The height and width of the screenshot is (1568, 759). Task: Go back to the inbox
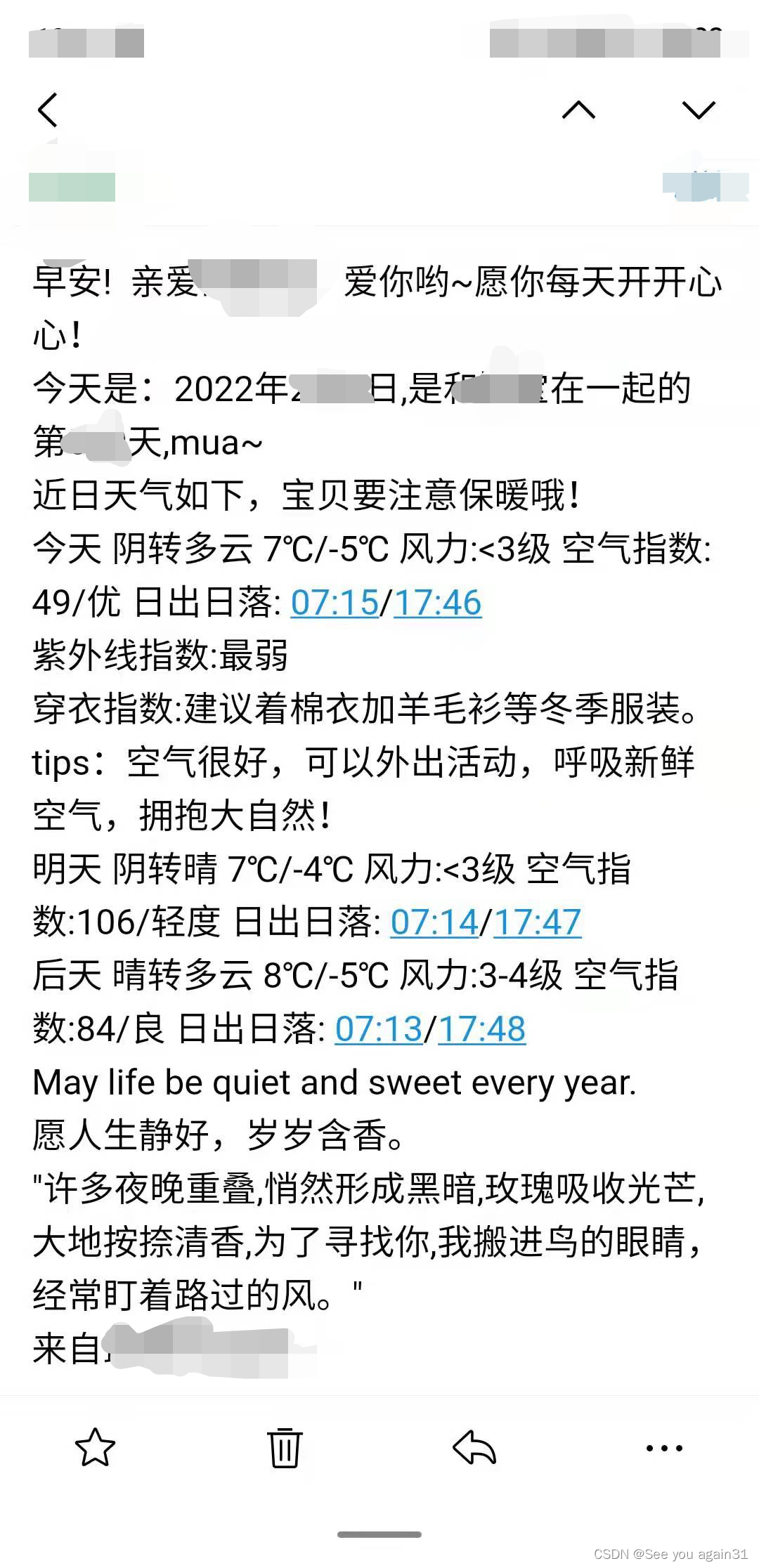click(x=48, y=110)
